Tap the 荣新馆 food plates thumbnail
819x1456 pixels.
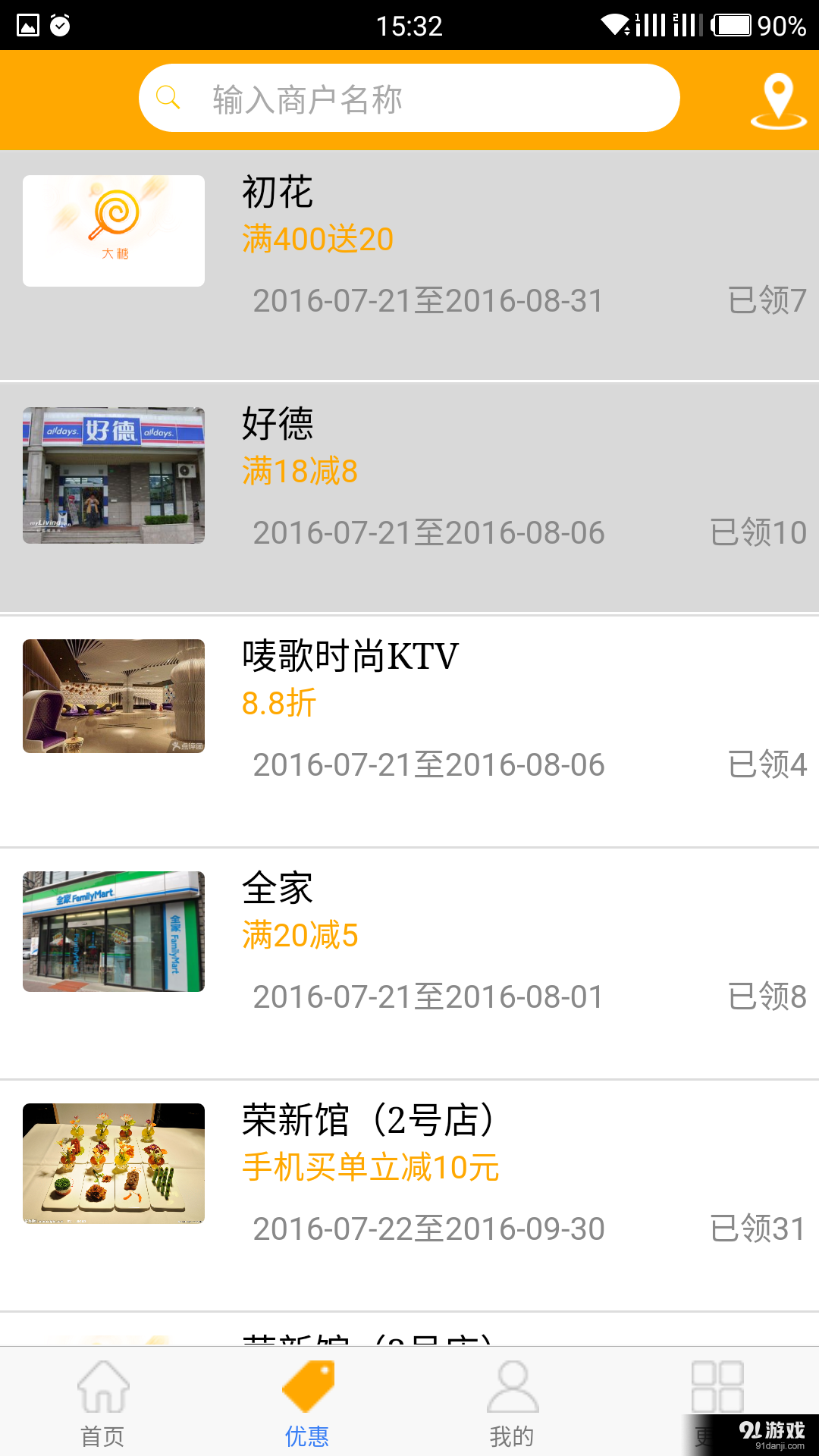point(113,1163)
